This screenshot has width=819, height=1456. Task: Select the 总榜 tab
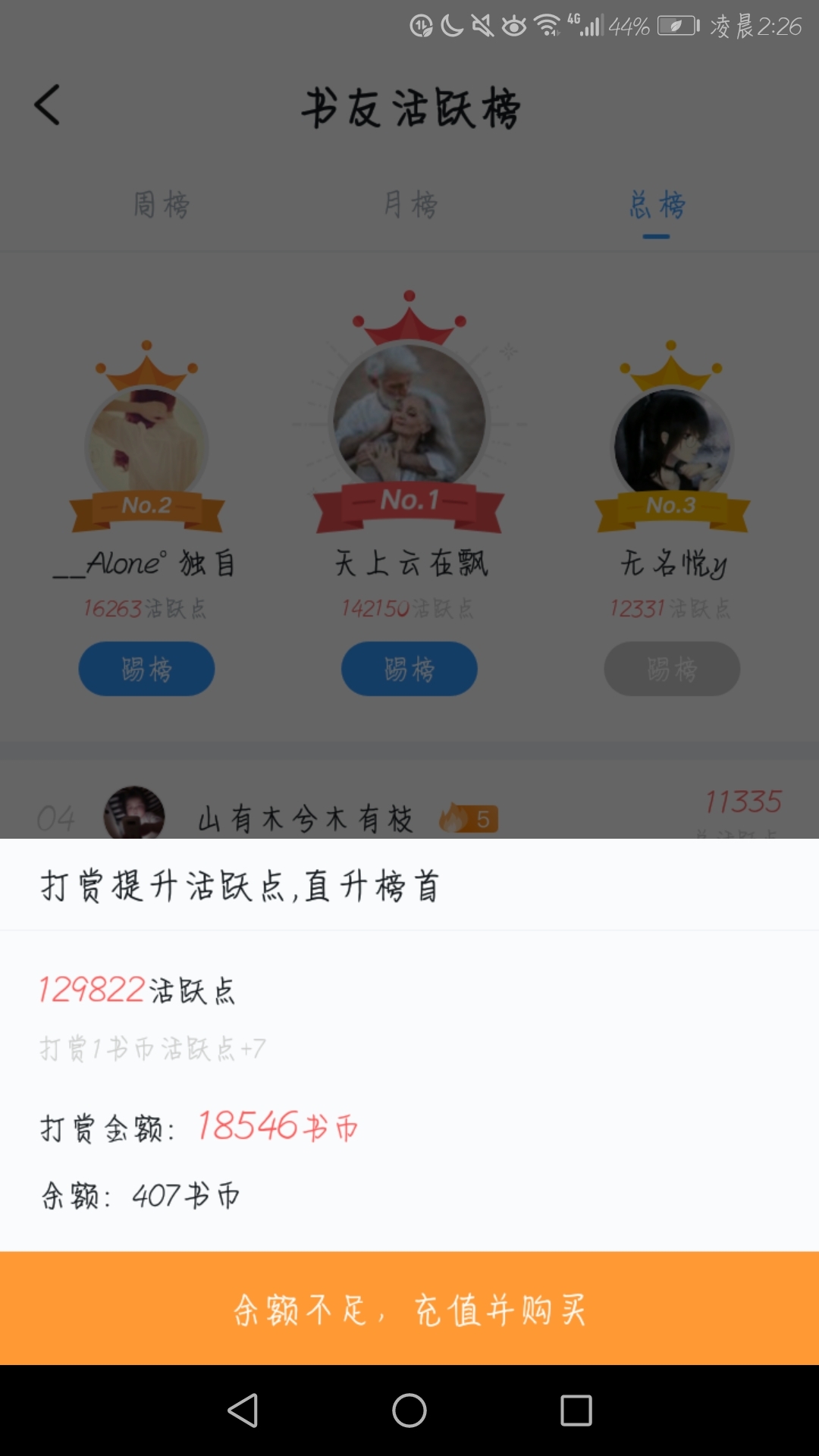[657, 205]
